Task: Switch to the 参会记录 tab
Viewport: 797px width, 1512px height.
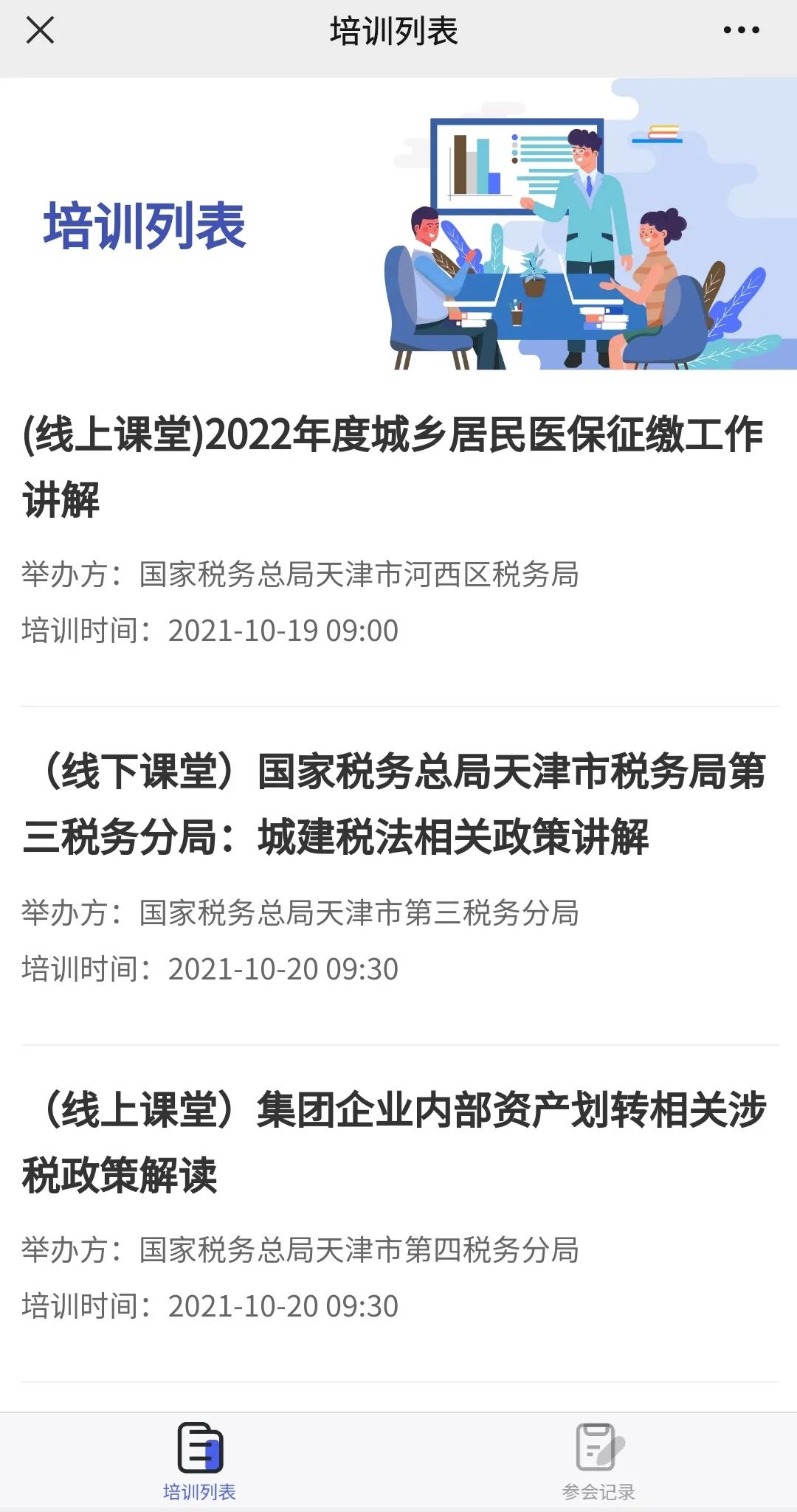Action: (598, 1462)
